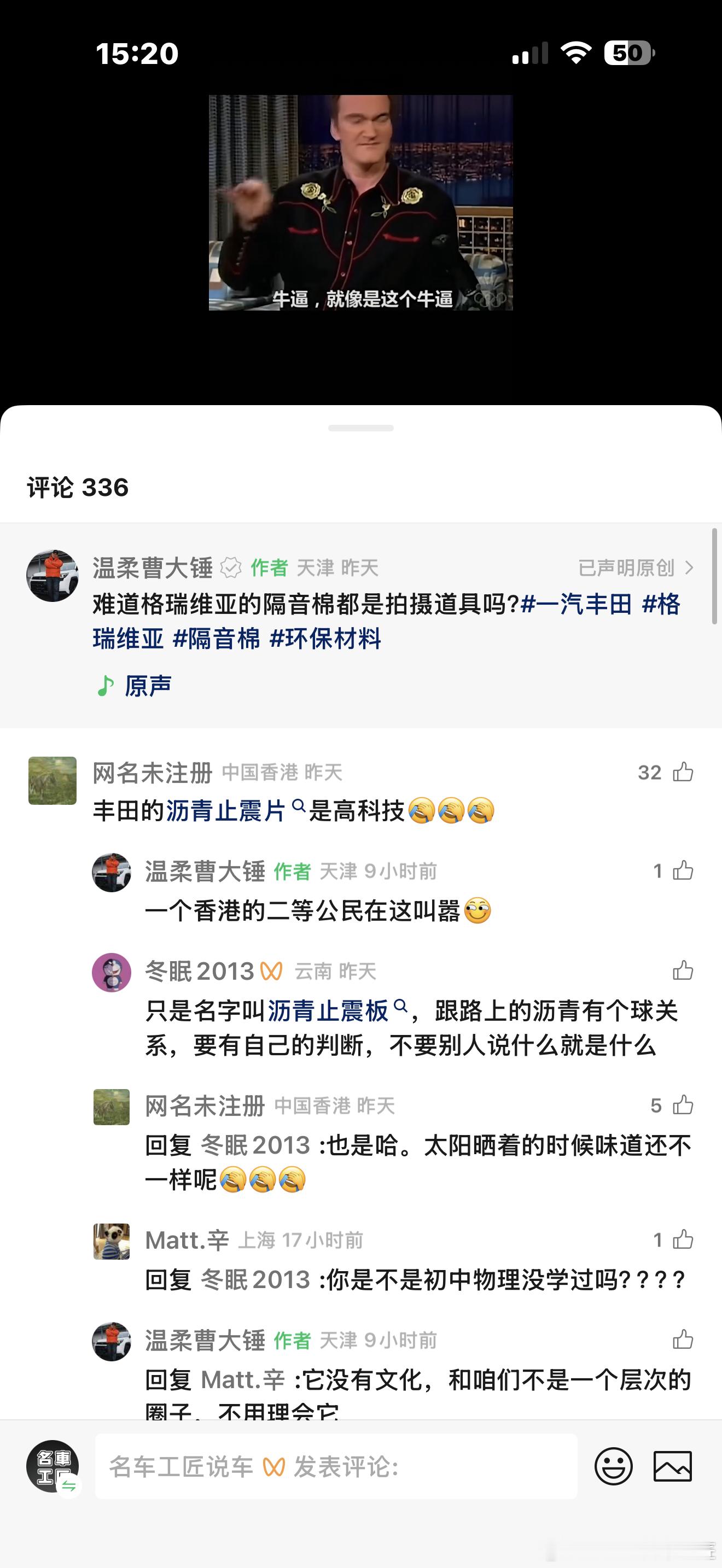Like 网名未注册's top comment
Screen dimensions: 722x1568
684,772
